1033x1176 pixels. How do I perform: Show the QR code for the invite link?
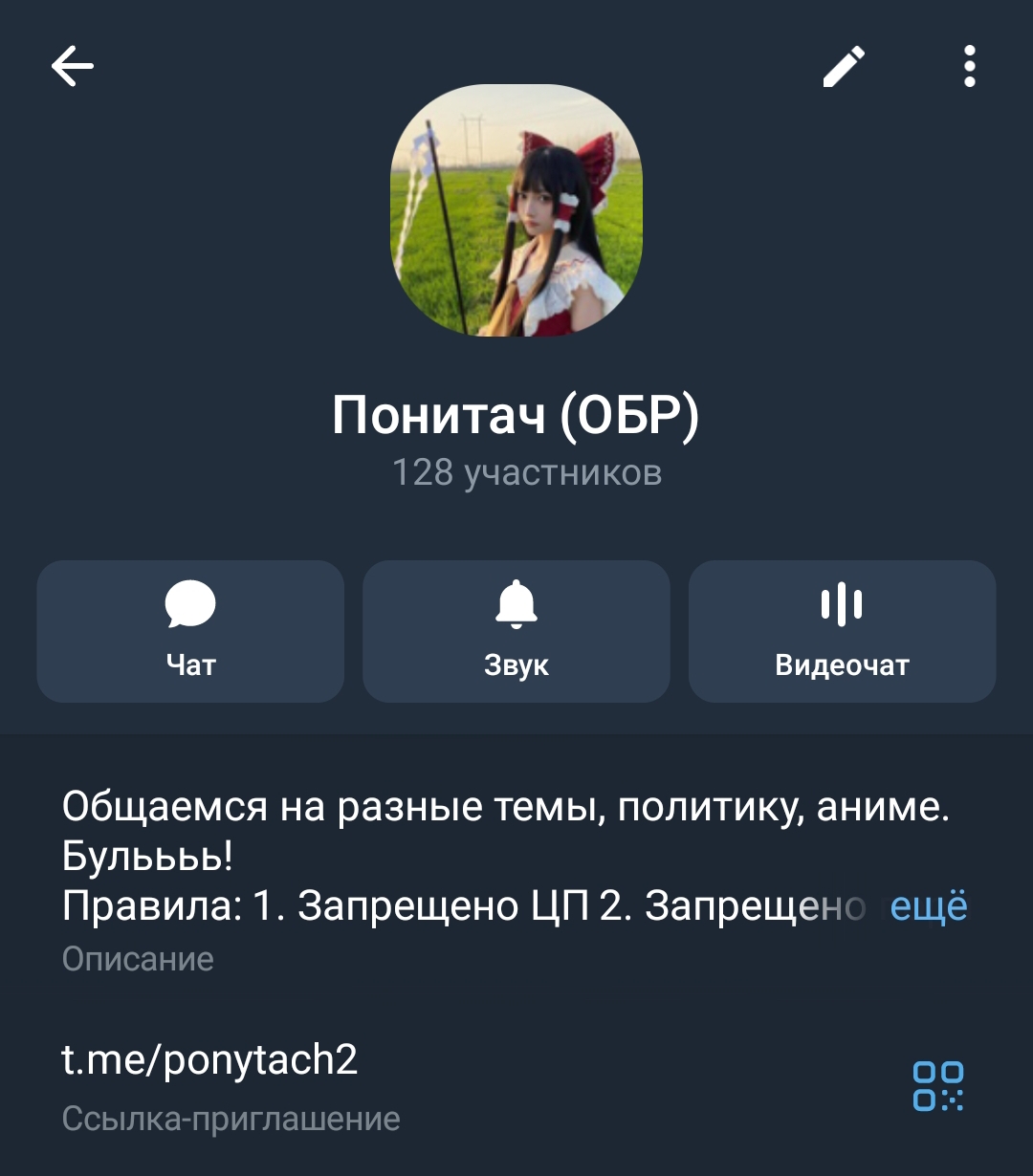(x=937, y=1086)
